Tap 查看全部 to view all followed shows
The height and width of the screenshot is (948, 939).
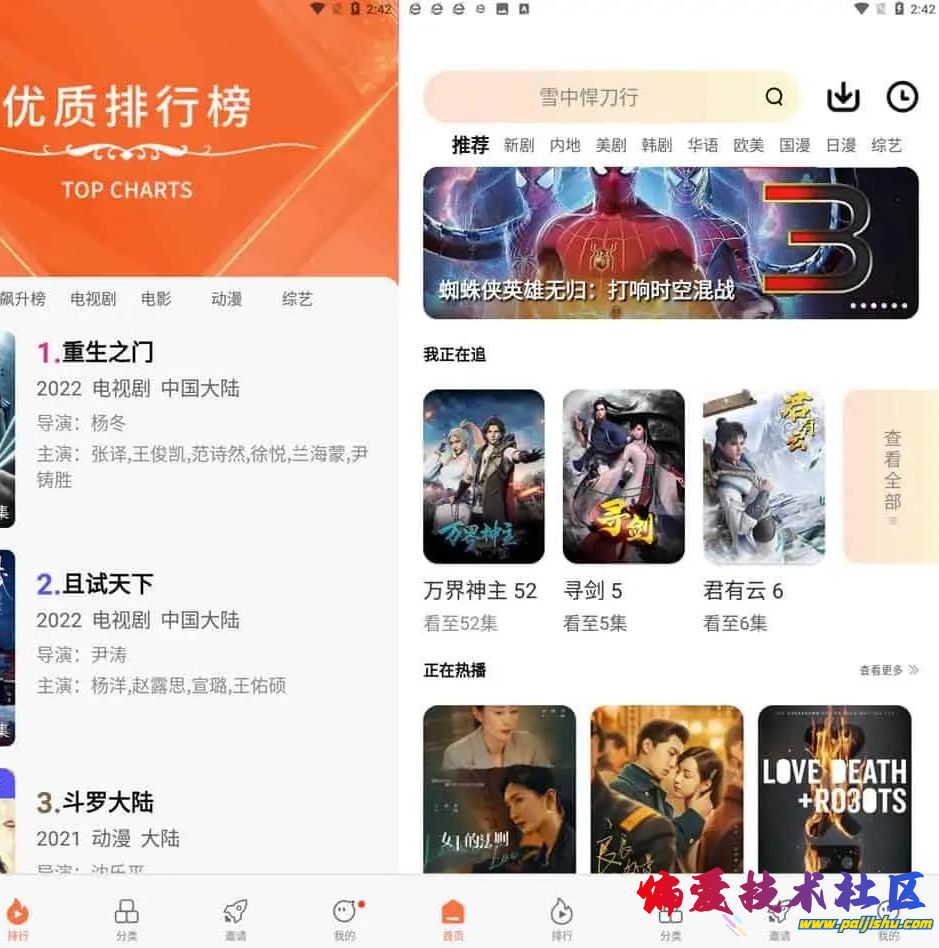[892, 476]
